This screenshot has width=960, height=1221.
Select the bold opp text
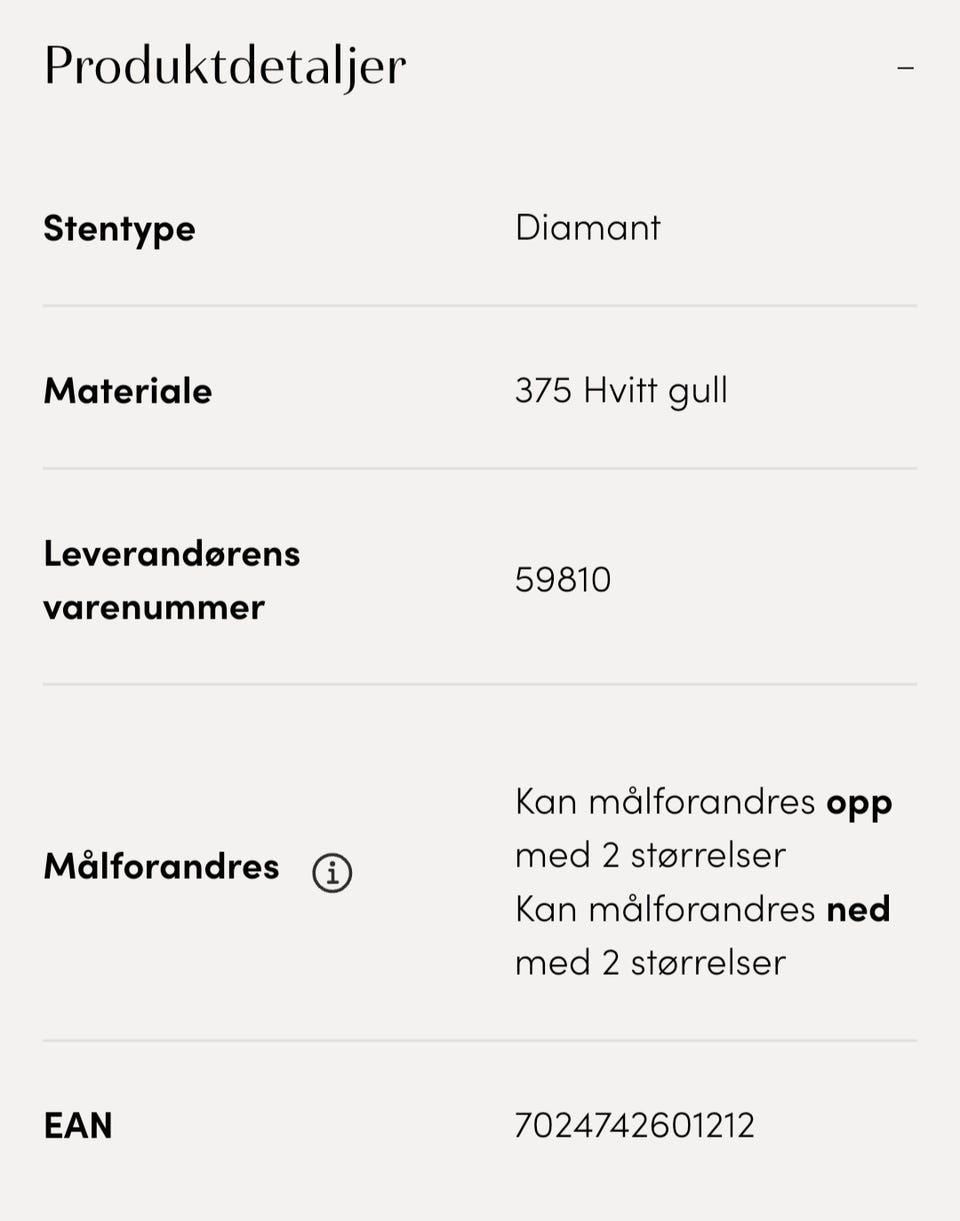click(858, 801)
